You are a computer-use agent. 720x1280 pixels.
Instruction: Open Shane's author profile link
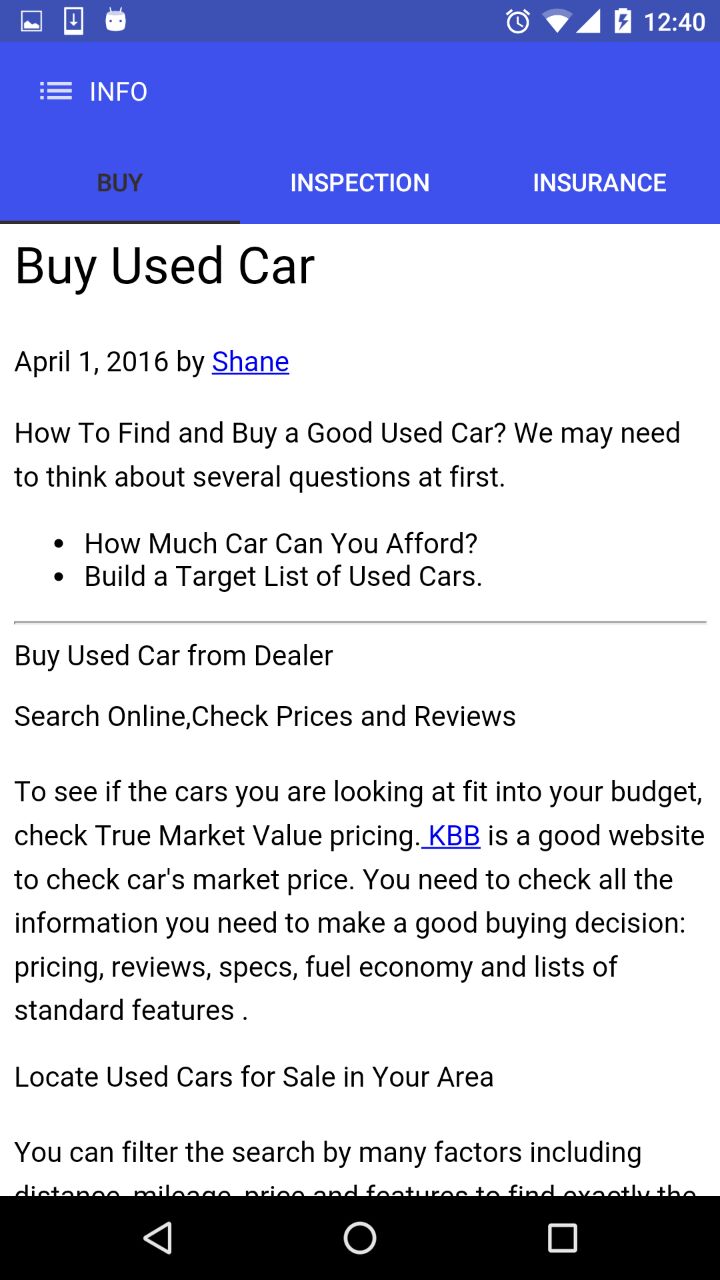coord(249,361)
